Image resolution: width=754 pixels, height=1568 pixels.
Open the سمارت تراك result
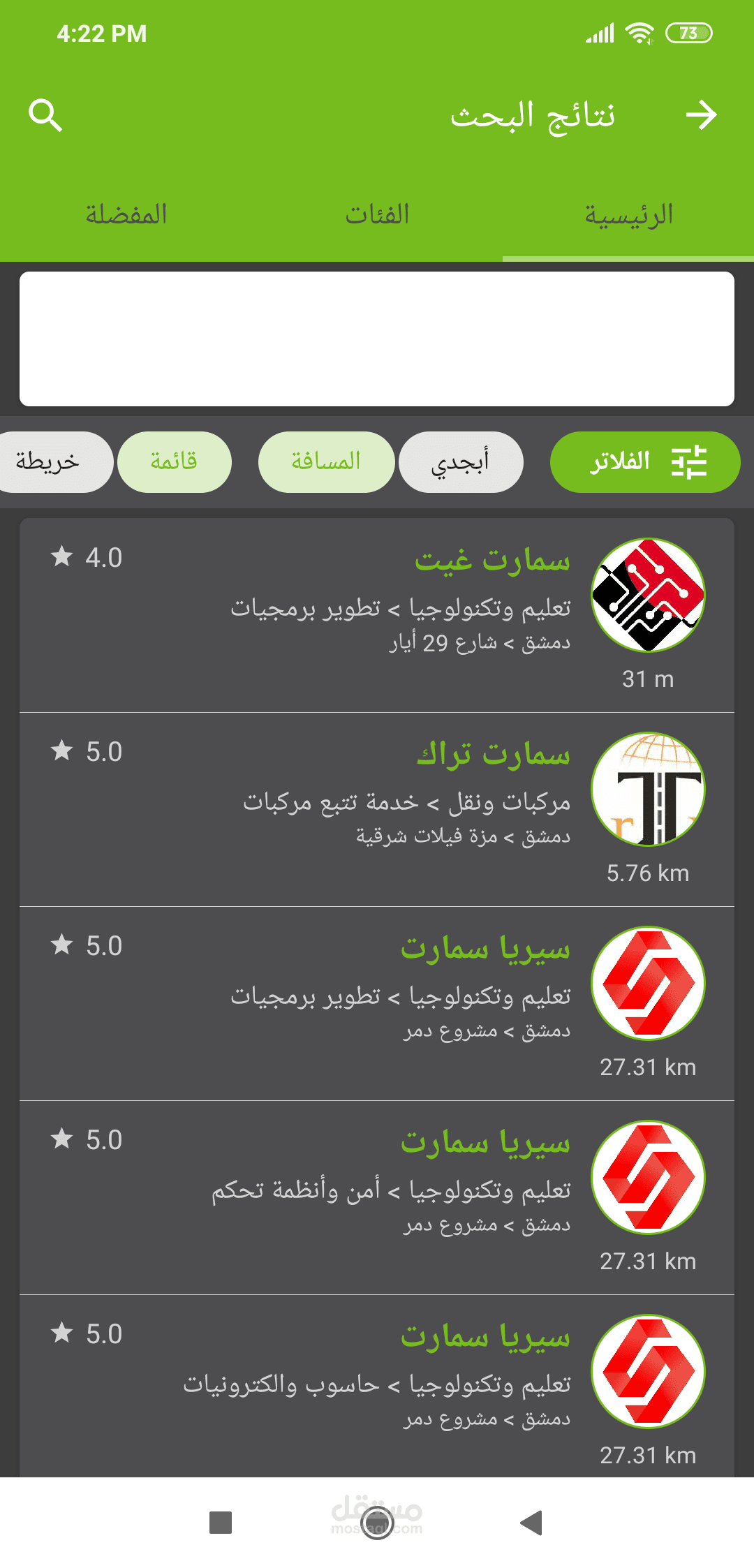(x=377, y=808)
